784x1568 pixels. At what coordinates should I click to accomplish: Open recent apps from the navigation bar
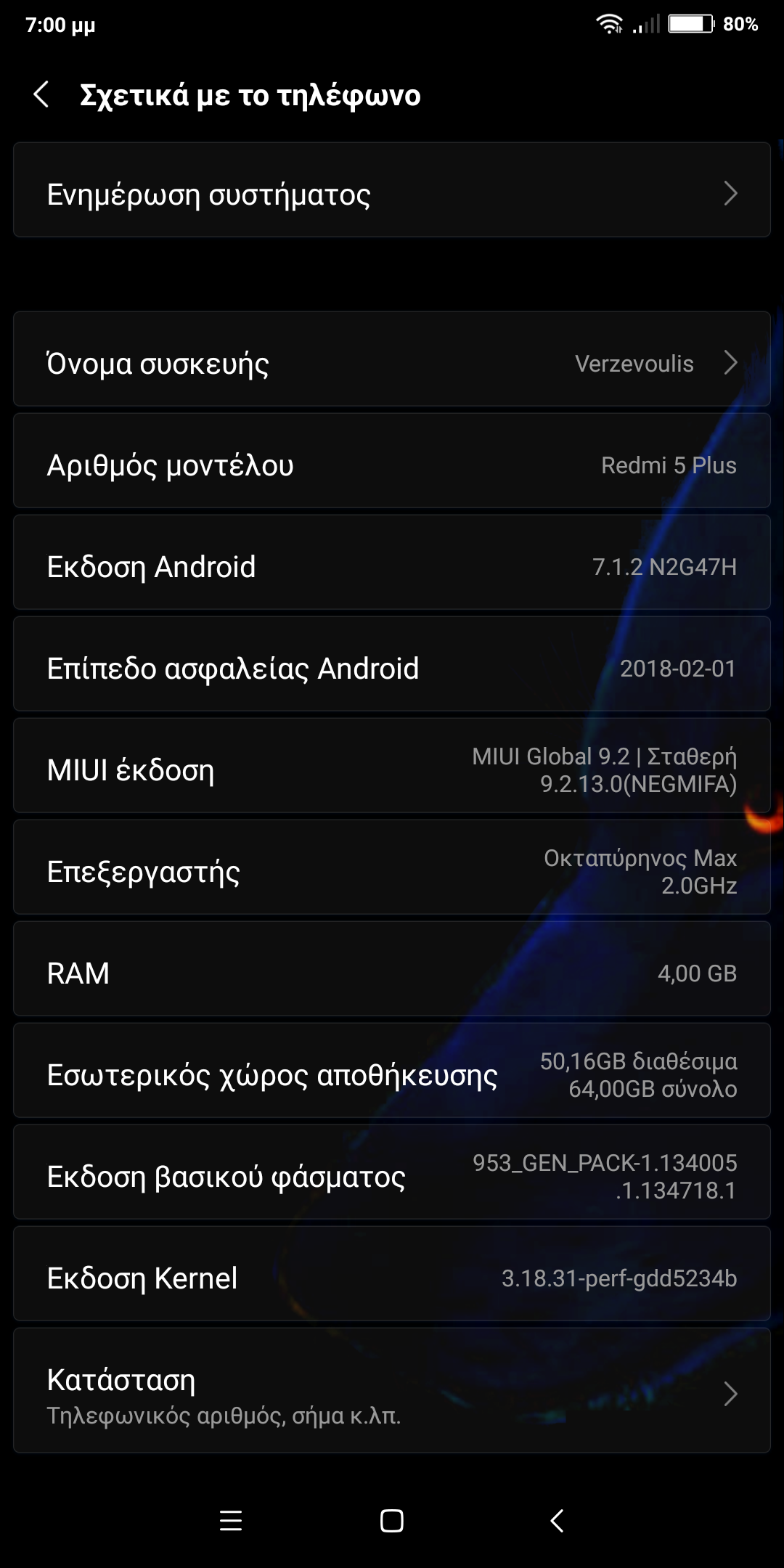(x=231, y=1521)
